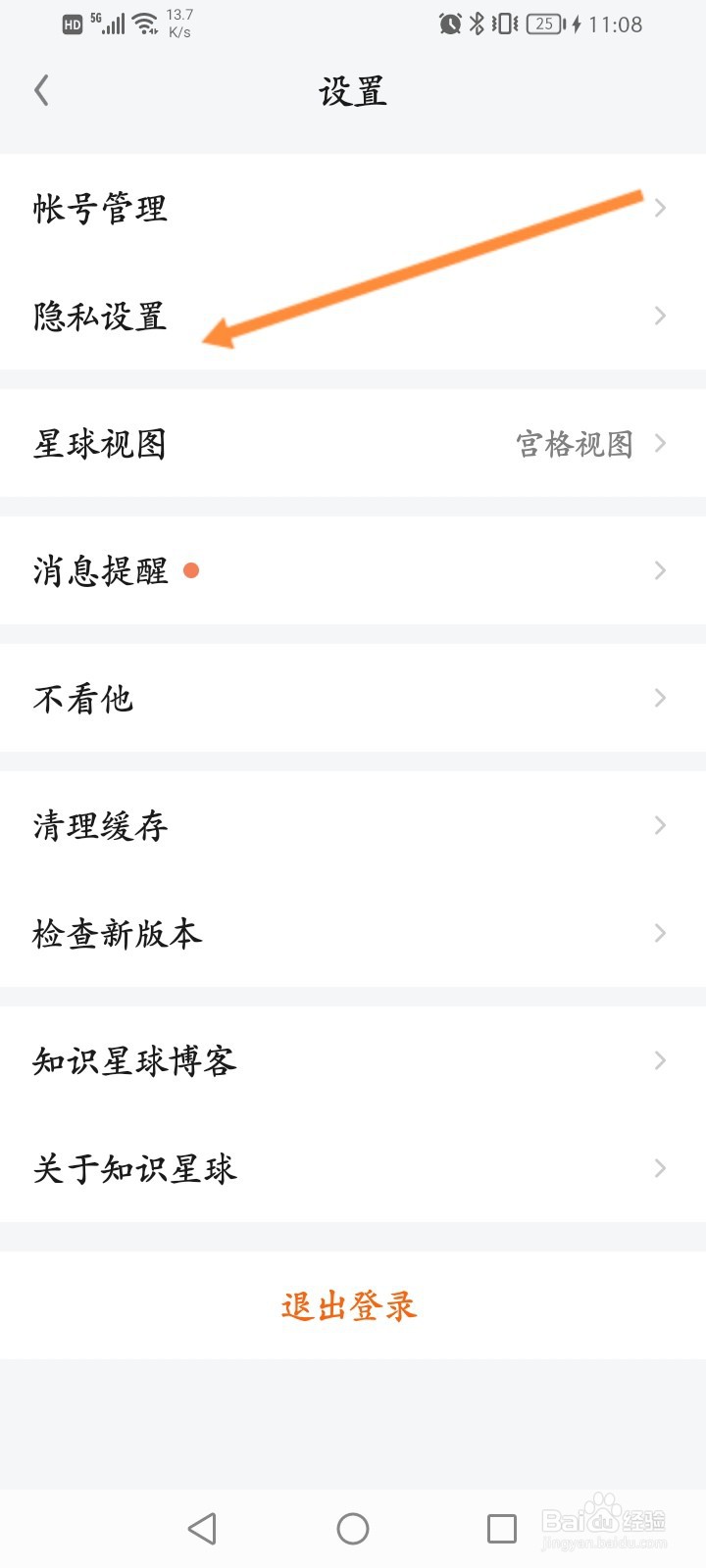Image resolution: width=706 pixels, height=1568 pixels.
Task: Open the system recent apps button
Action: tap(502, 1529)
